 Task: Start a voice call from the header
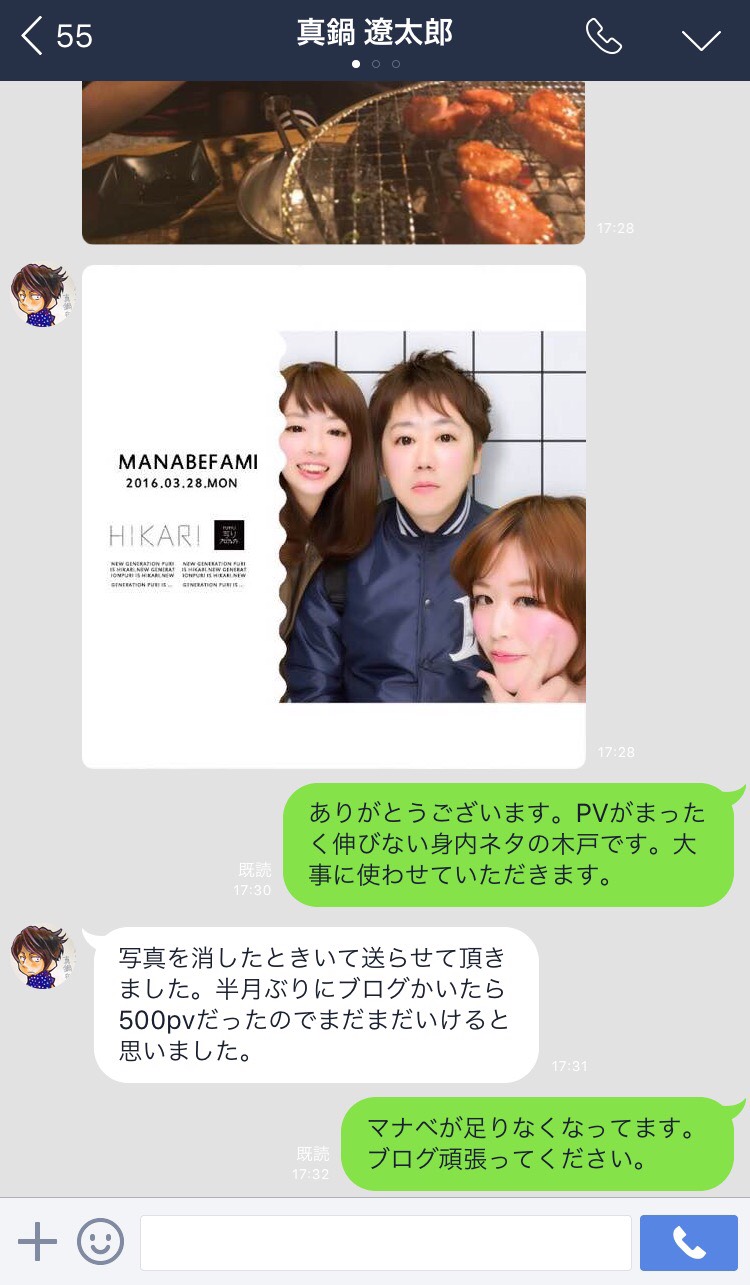tap(603, 37)
